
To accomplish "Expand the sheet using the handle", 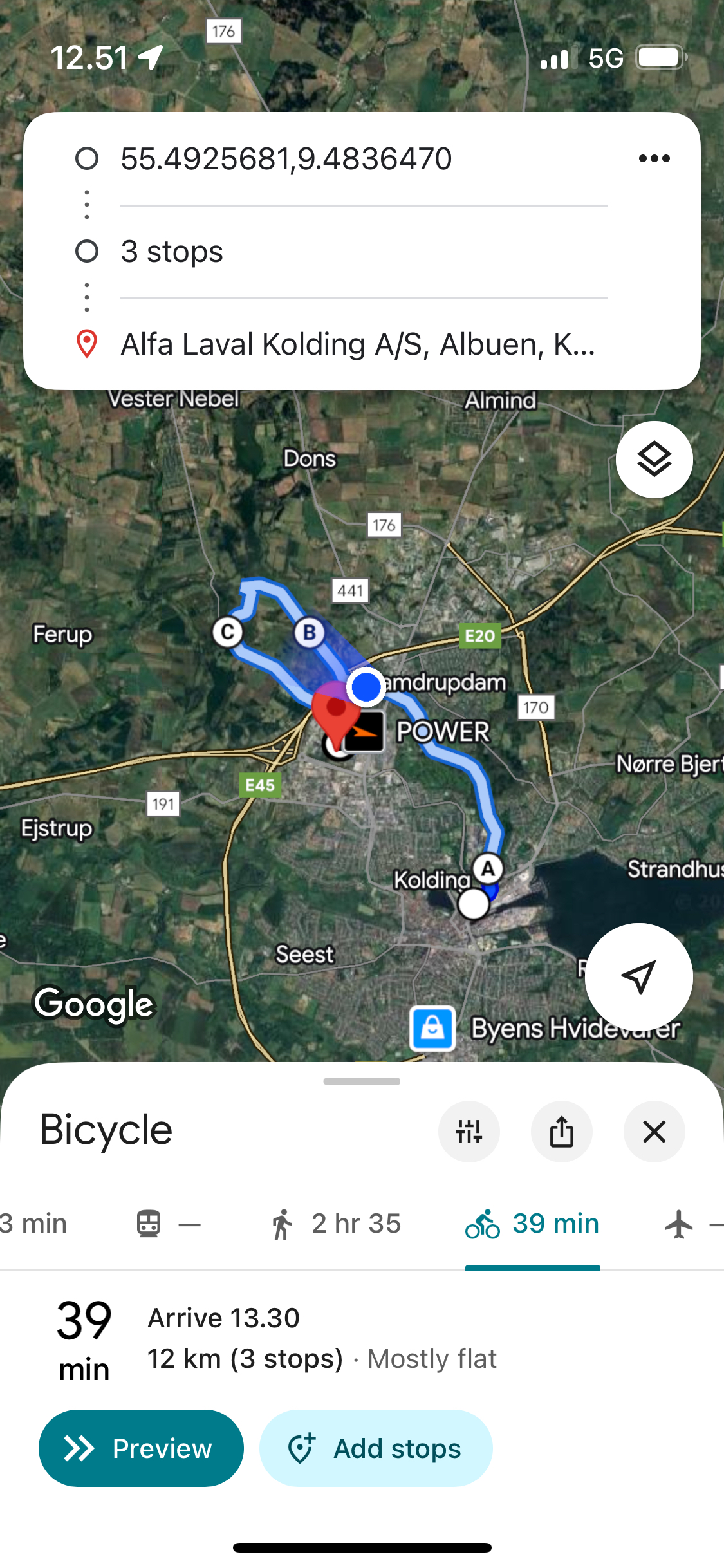I will click(362, 1081).
